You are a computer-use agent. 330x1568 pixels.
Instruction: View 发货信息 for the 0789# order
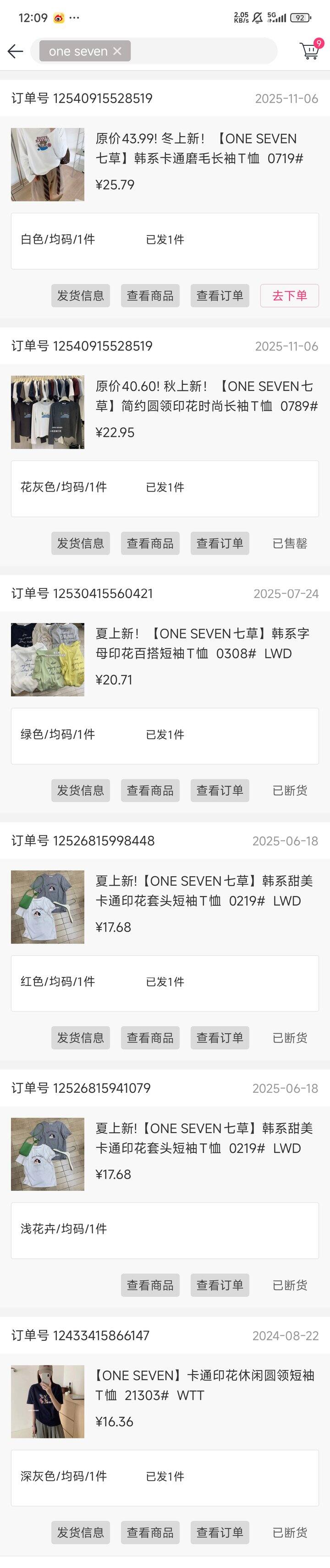click(80, 543)
